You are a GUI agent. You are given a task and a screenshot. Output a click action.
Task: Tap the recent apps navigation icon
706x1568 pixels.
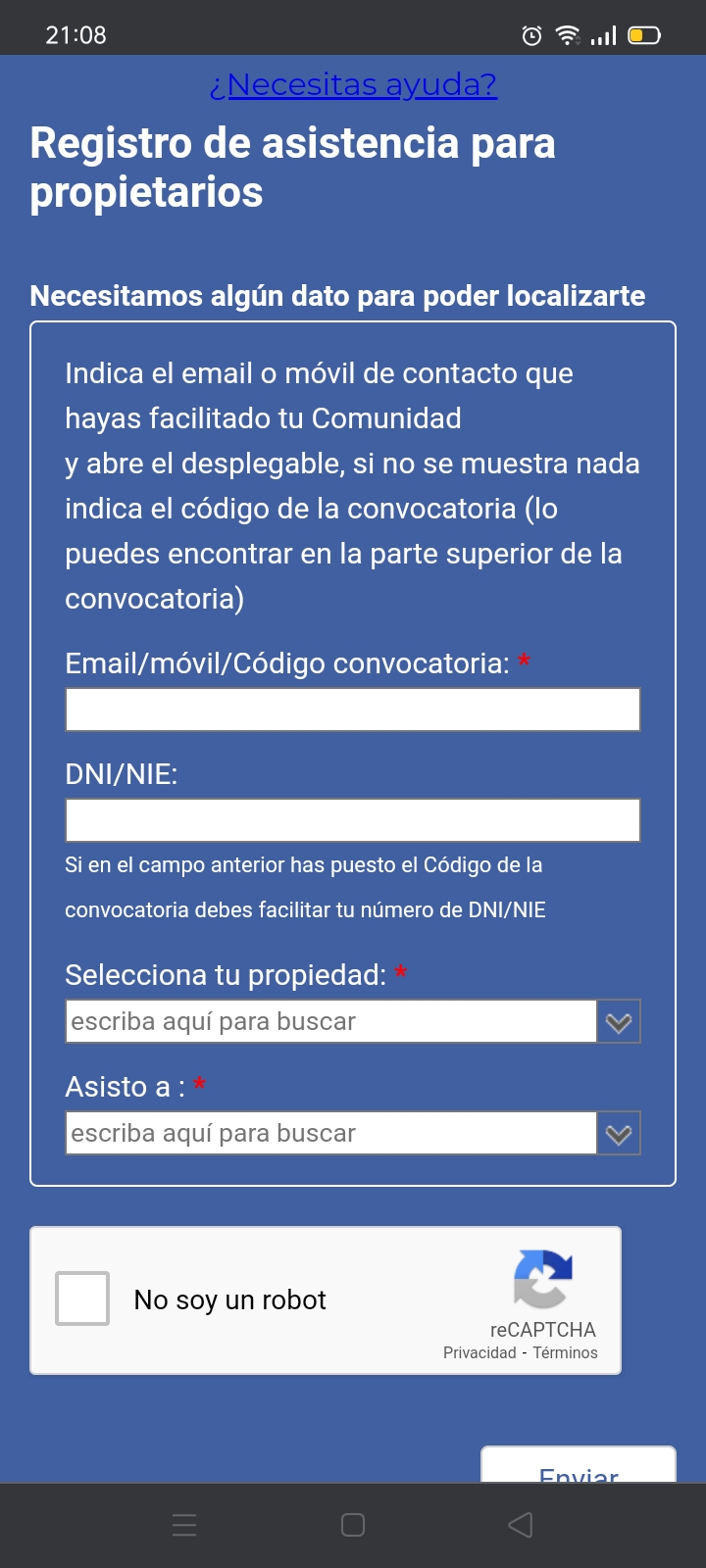(x=183, y=1525)
